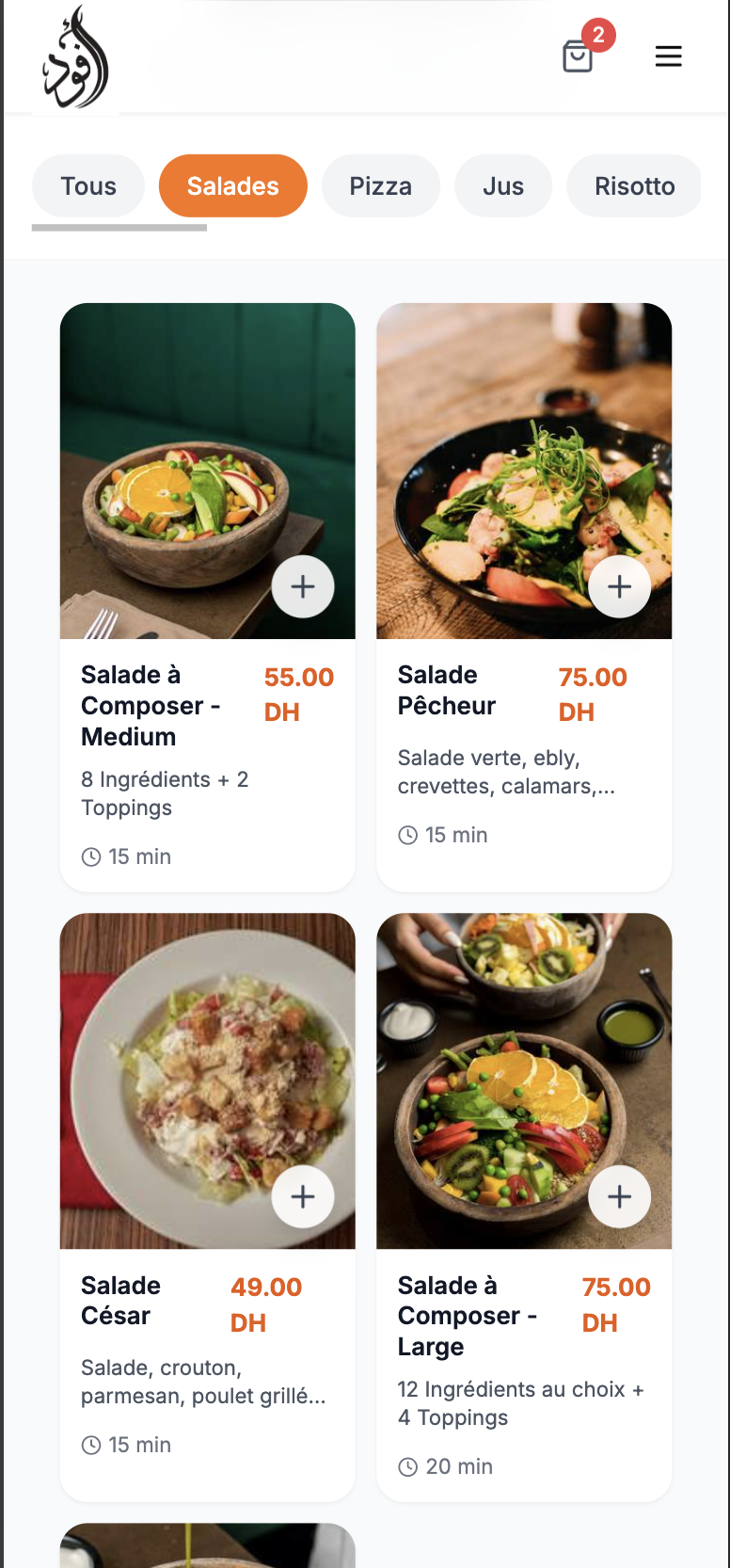Switch to the Risotto category
This screenshot has height=1568, width=730.
634,186
